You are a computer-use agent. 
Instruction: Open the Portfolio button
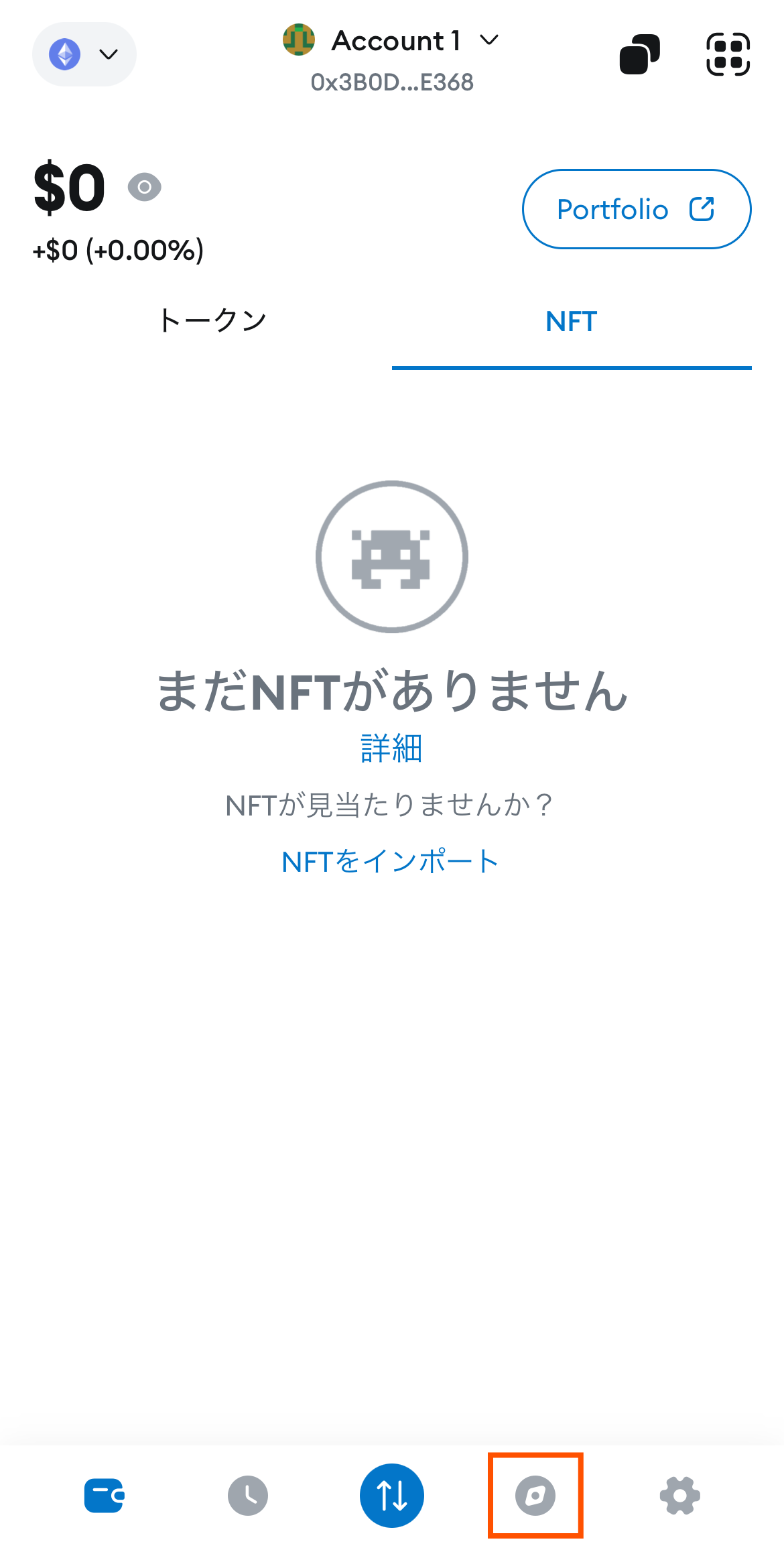[636, 209]
